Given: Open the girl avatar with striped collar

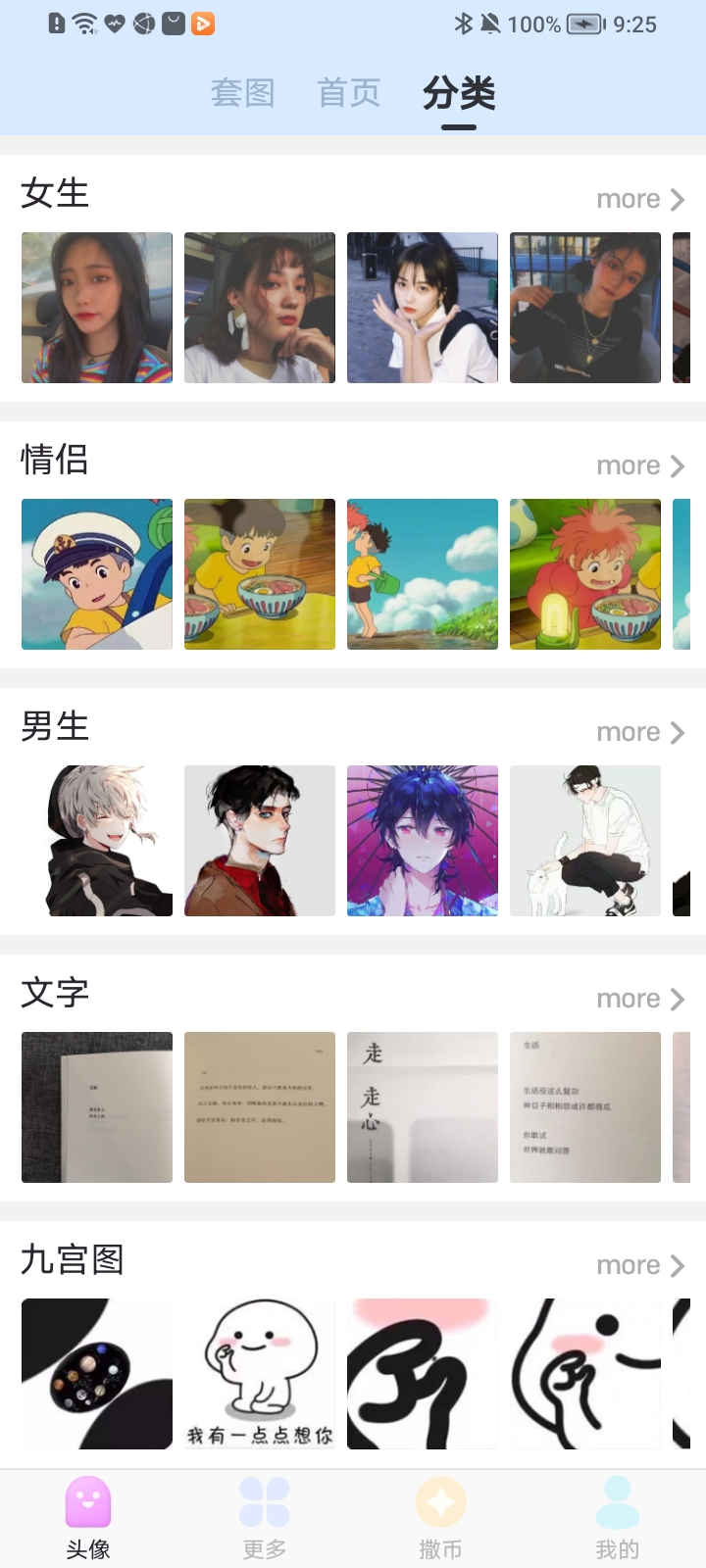Looking at the screenshot, I should click(97, 308).
